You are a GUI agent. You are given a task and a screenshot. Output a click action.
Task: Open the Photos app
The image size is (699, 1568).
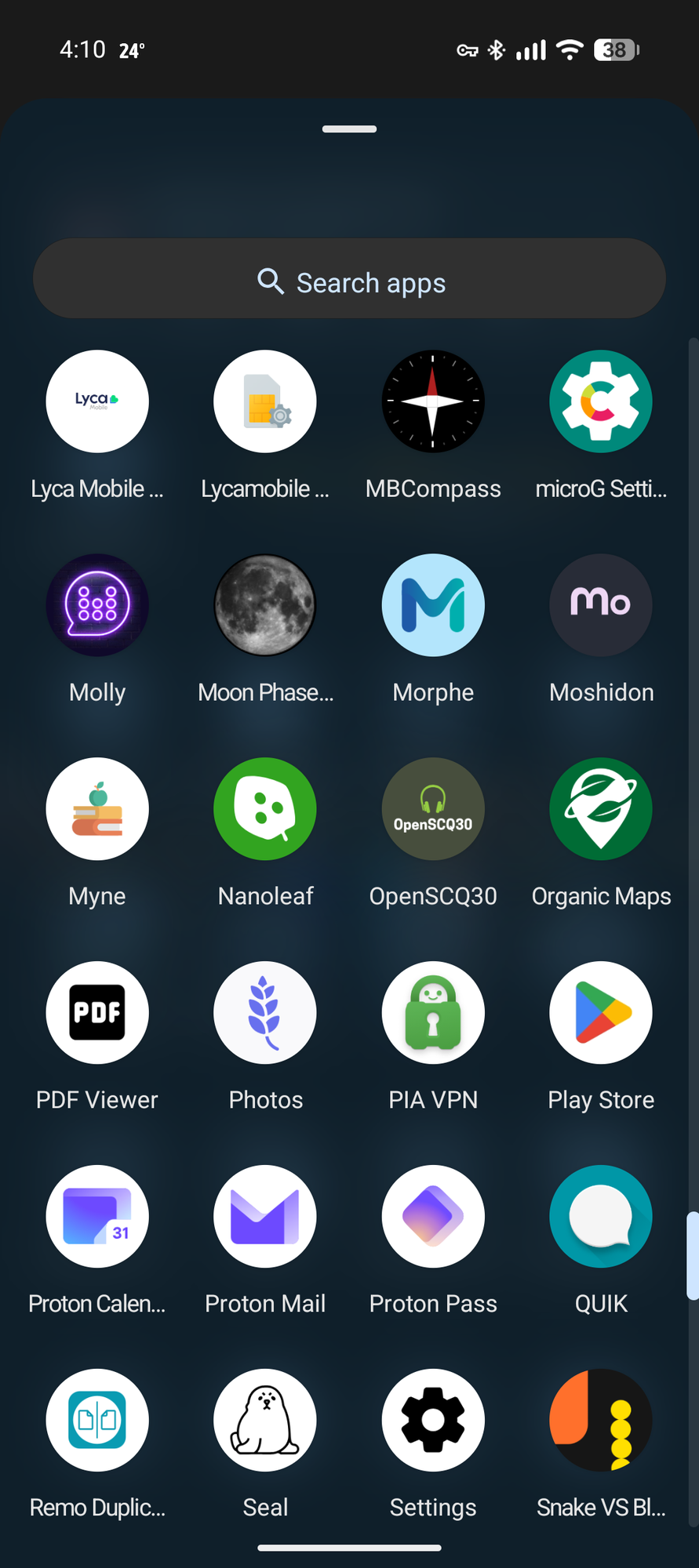(265, 1013)
